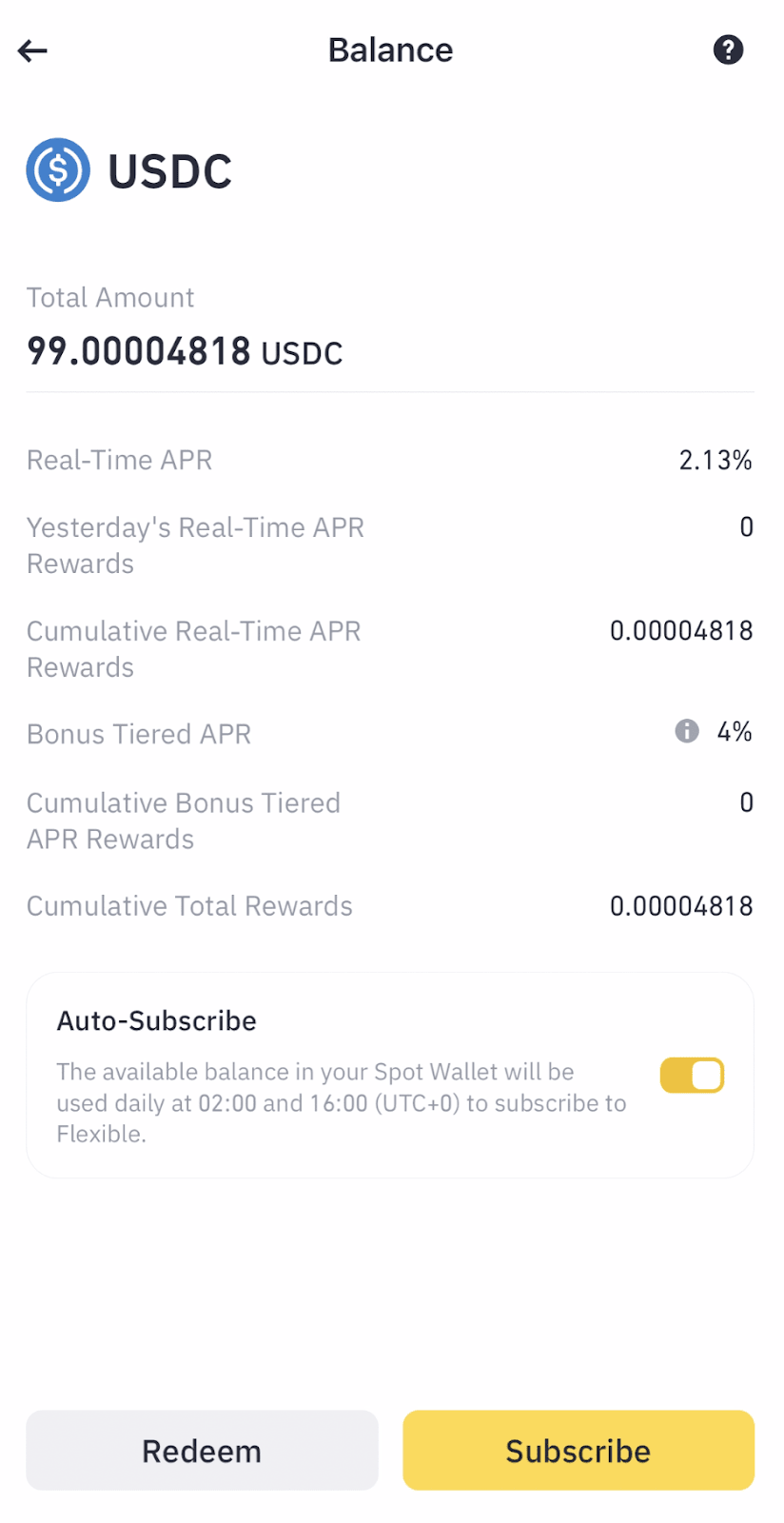Go back using the arrow icon
This screenshot has height=1523, width=784.
pyautogui.click(x=32, y=50)
